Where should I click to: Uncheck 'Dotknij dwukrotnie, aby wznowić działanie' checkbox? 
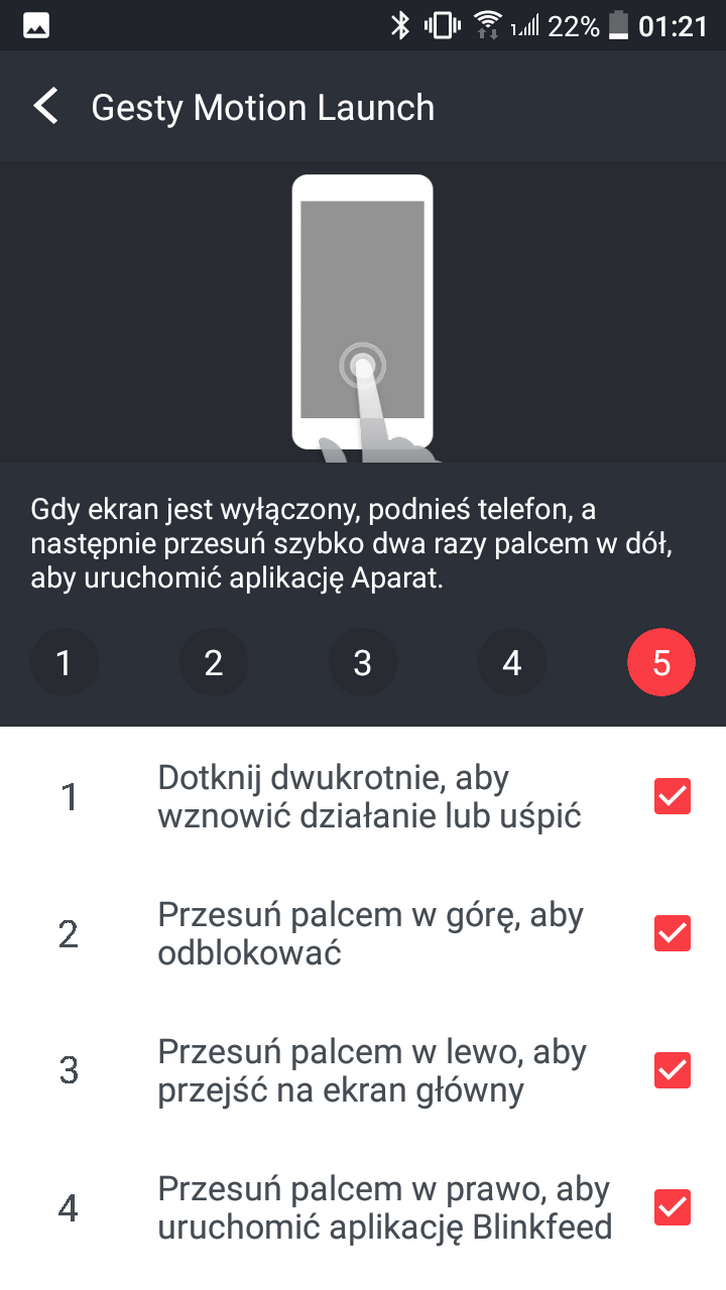pos(672,797)
